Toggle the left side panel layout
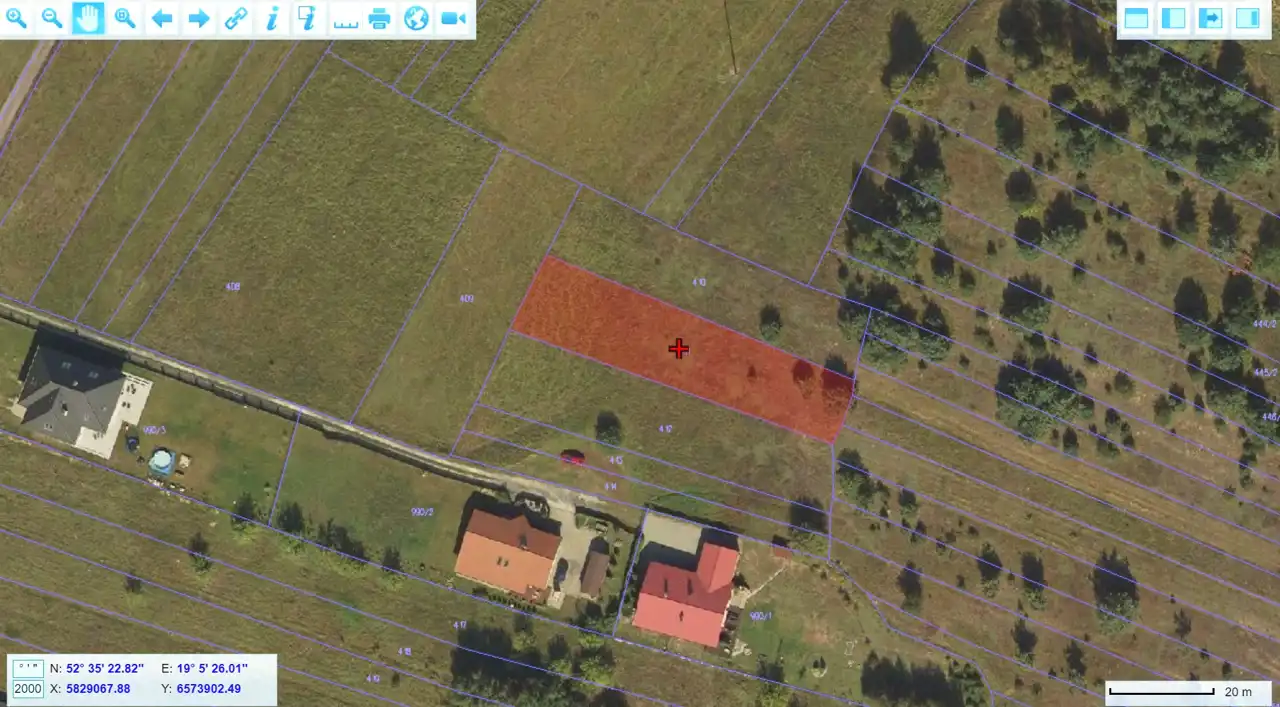This screenshot has width=1280, height=707. click(x=1173, y=18)
